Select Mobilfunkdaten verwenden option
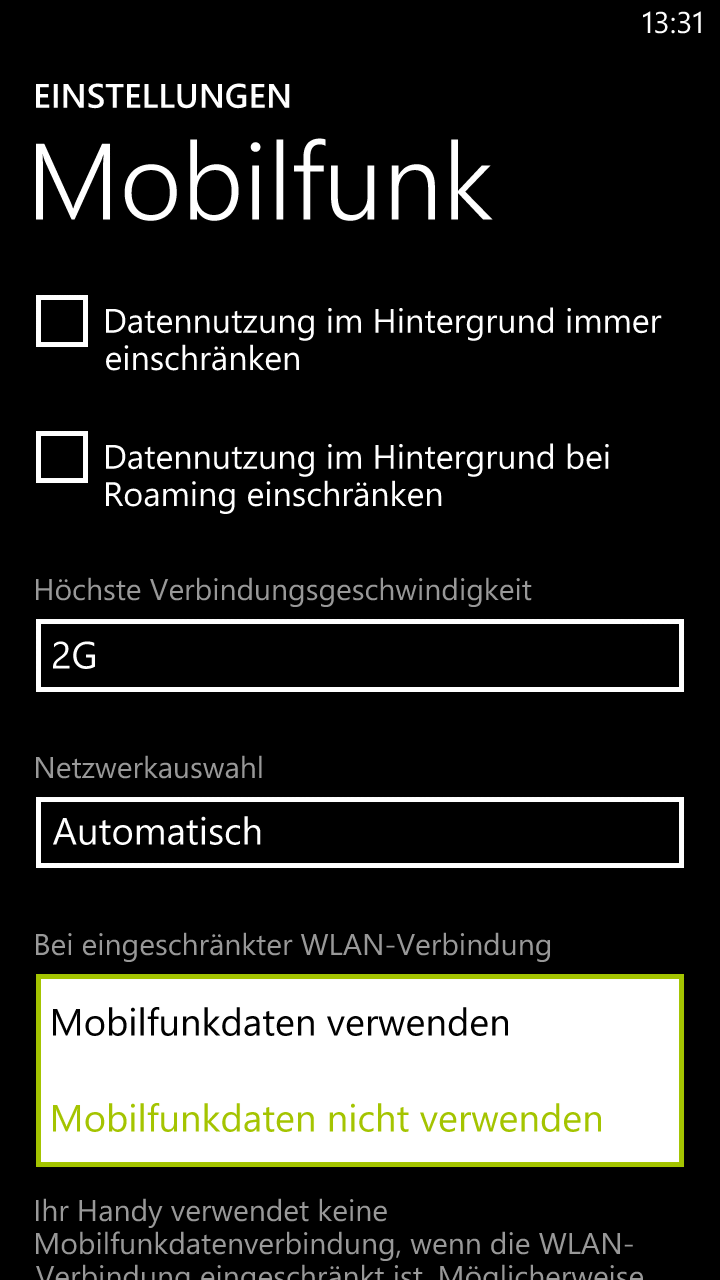720x1280 pixels. point(280,1023)
